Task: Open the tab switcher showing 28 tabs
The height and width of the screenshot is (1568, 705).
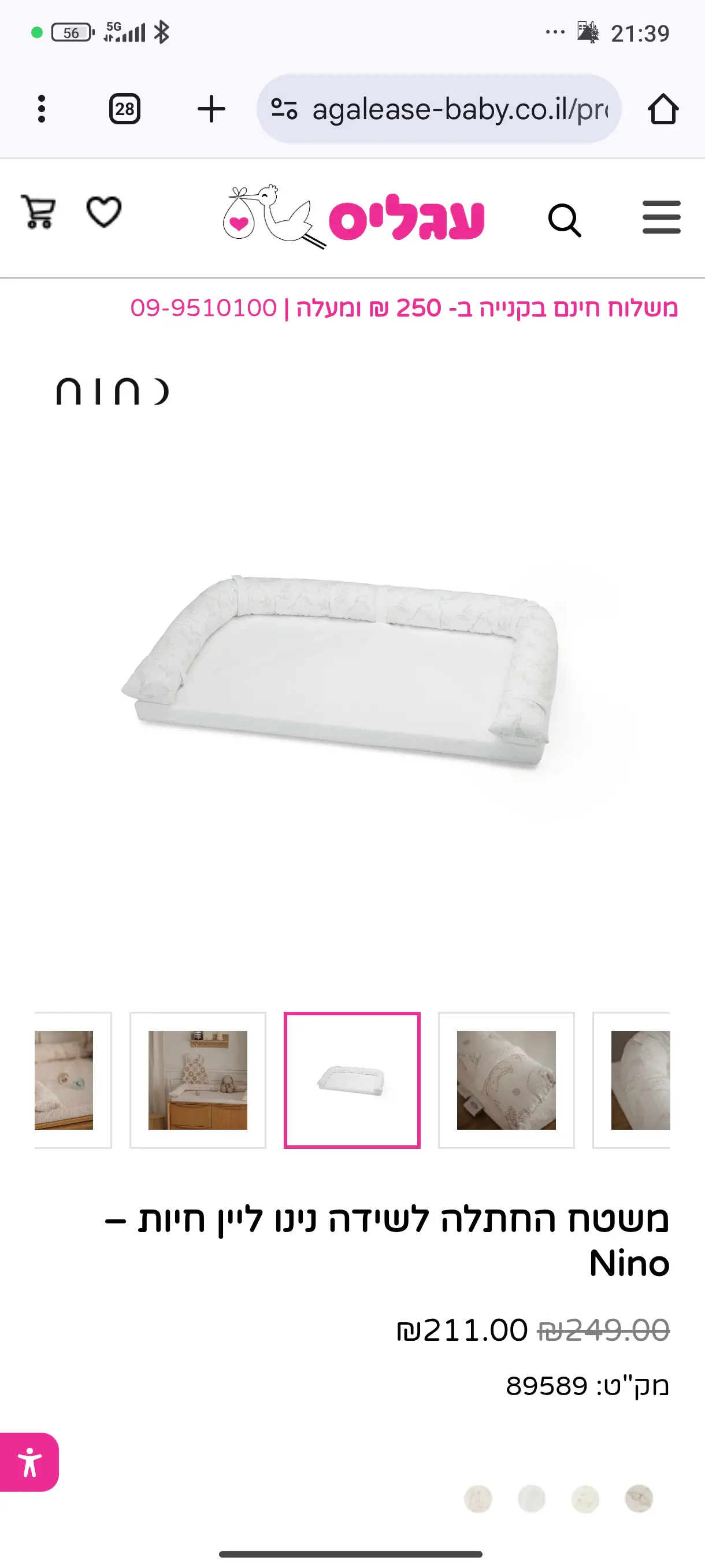Action: (x=125, y=109)
